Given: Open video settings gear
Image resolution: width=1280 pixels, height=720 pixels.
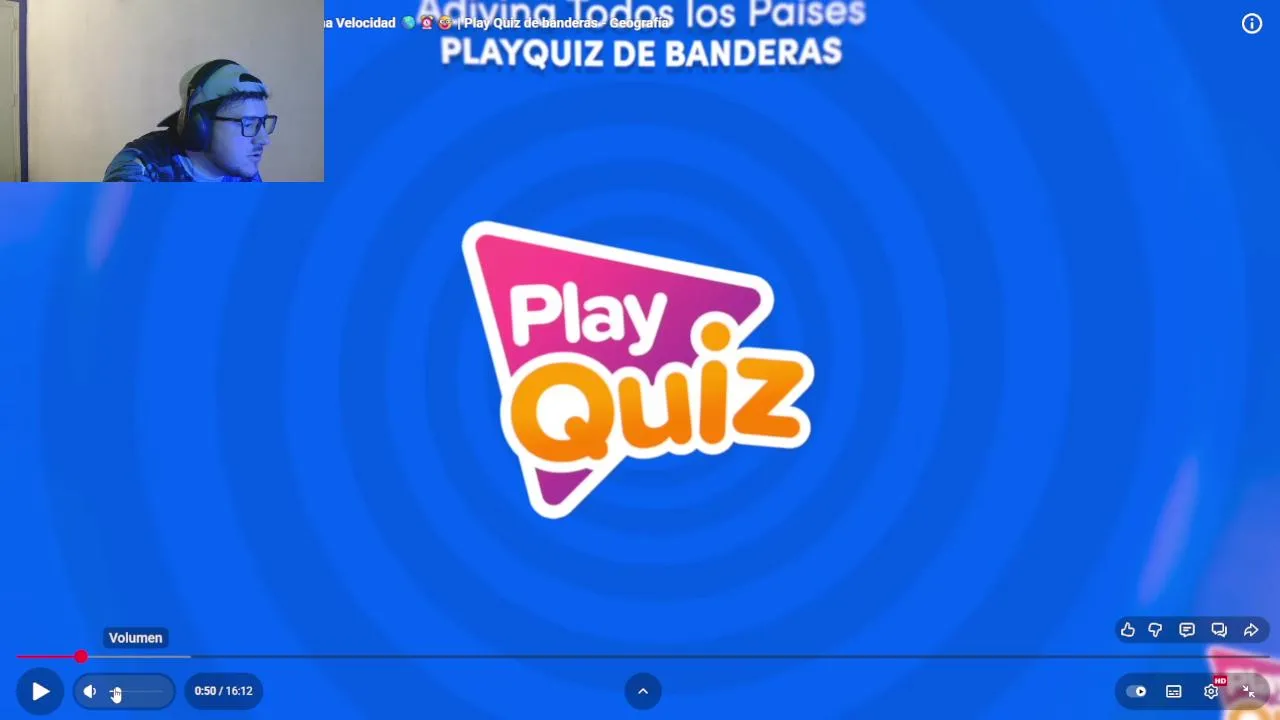Looking at the screenshot, I should (1211, 691).
